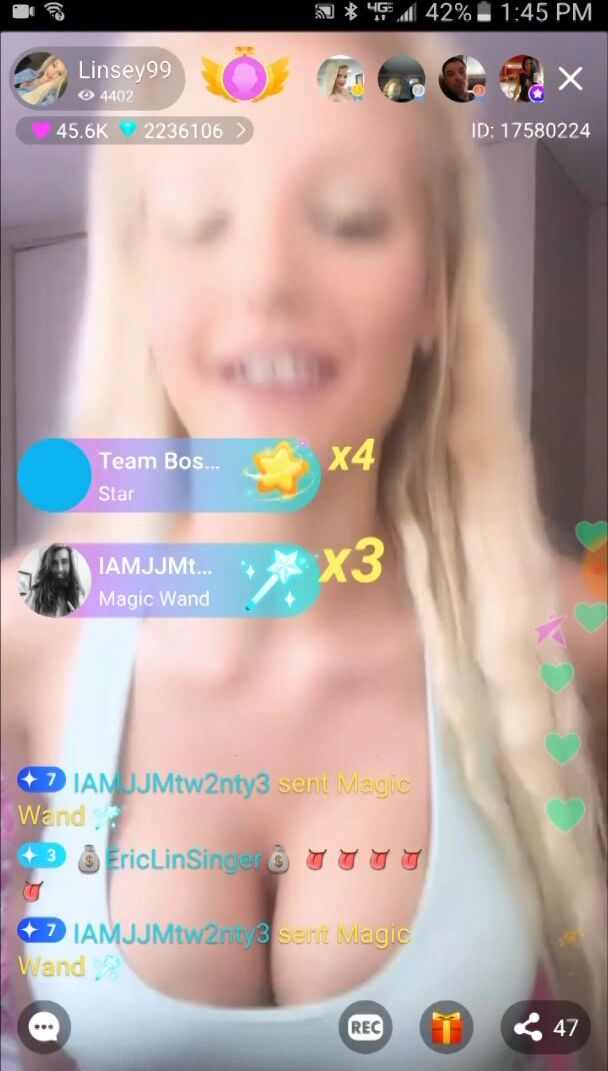Close the live stream

pyautogui.click(x=570, y=79)
